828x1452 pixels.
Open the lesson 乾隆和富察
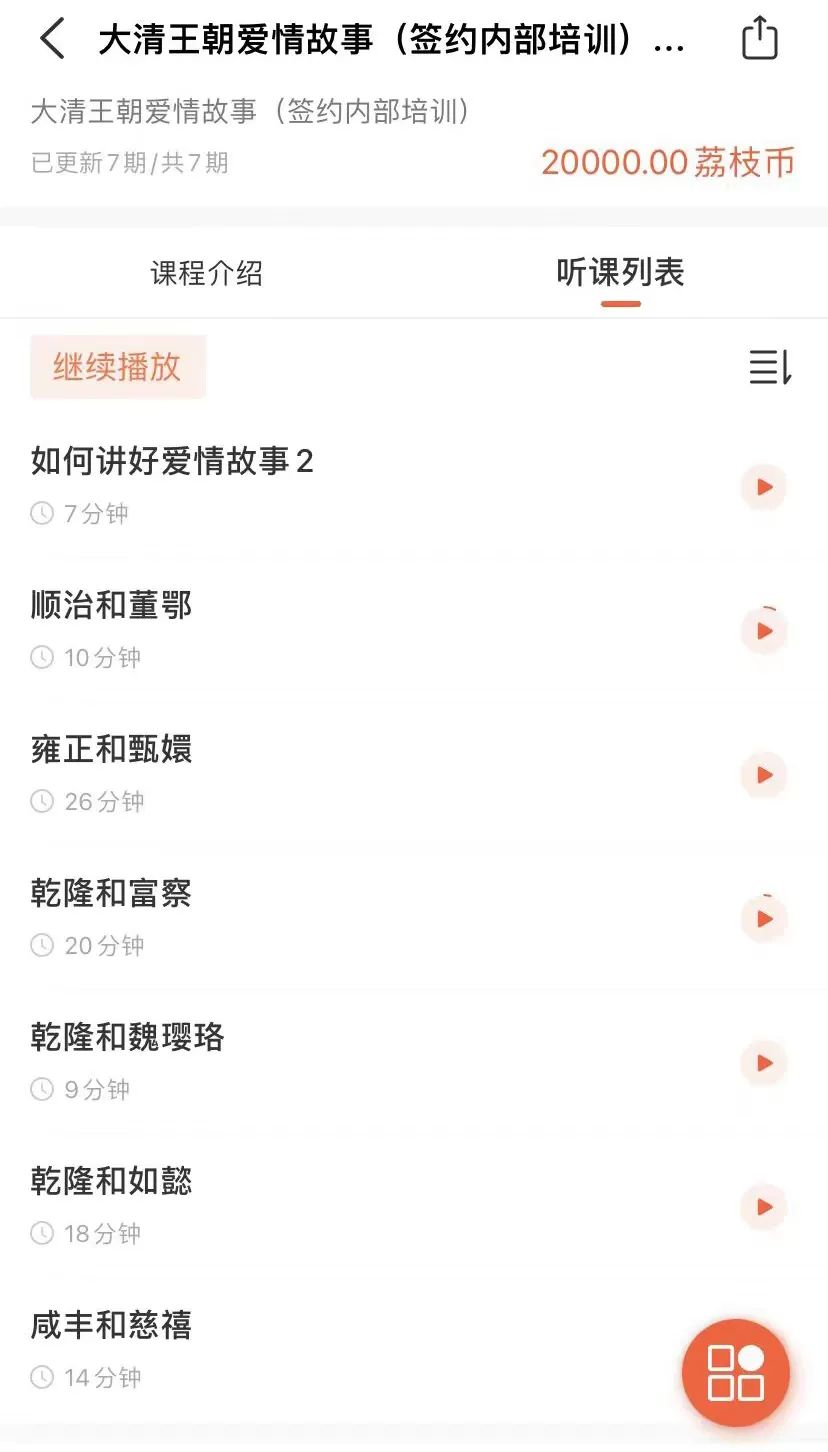[x=414, y=919]
